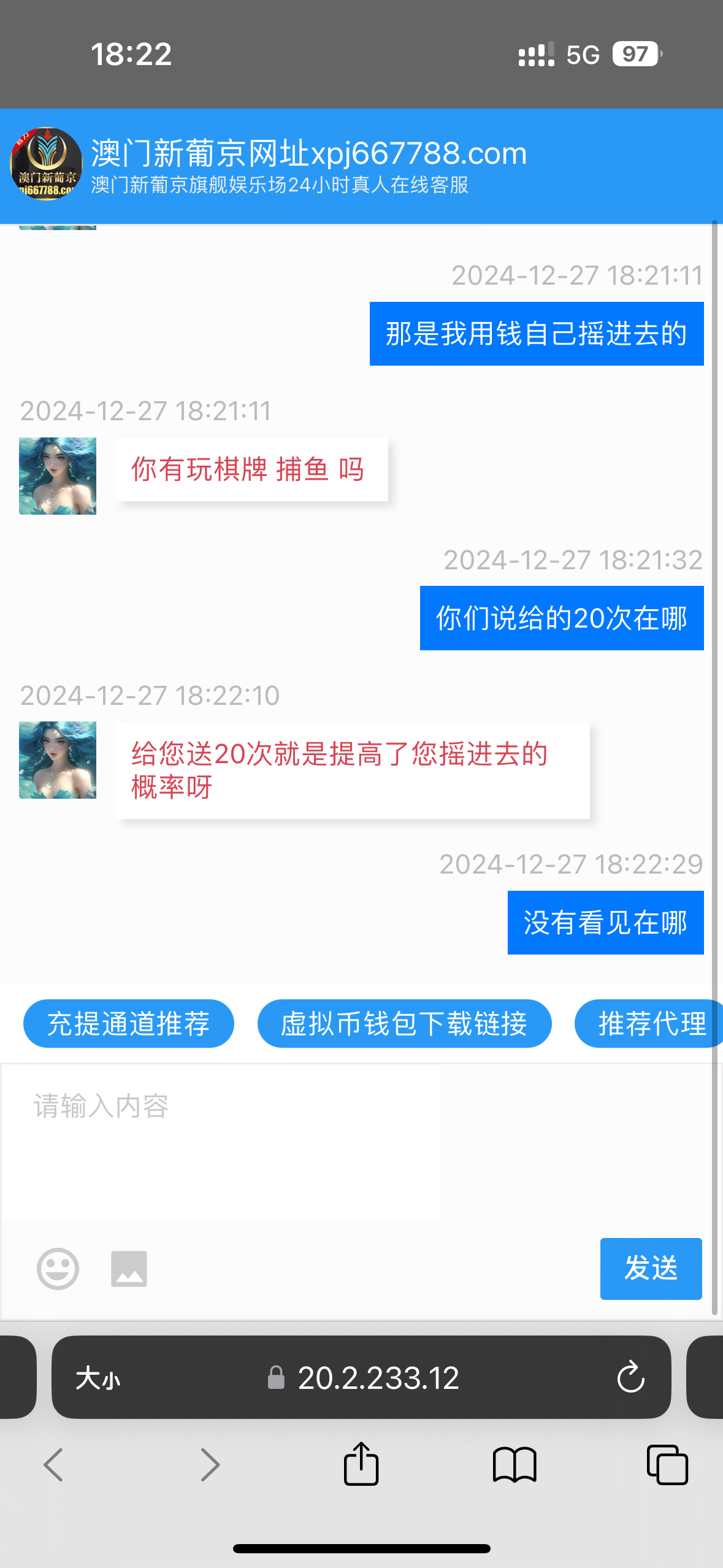Focus the 请输入内容 message field
The width and height of the screenshot is (723, 1568).
point(221,1141)
